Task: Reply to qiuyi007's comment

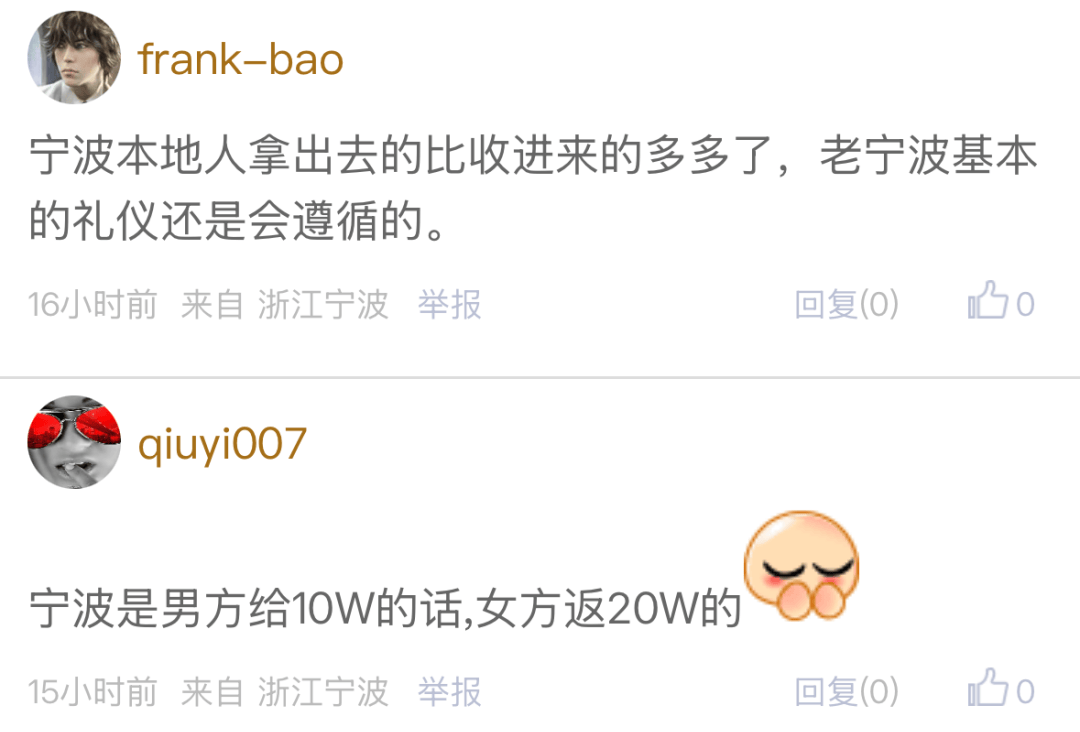Action: click(x=846, y=691)
